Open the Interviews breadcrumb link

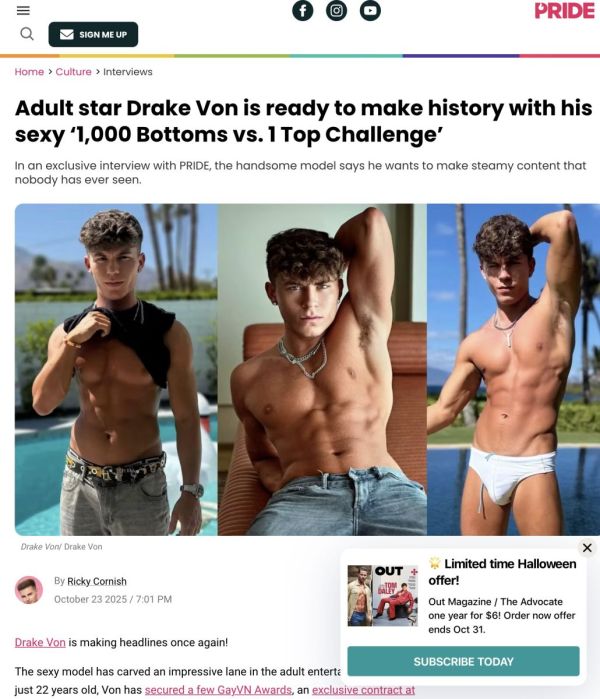128,72
